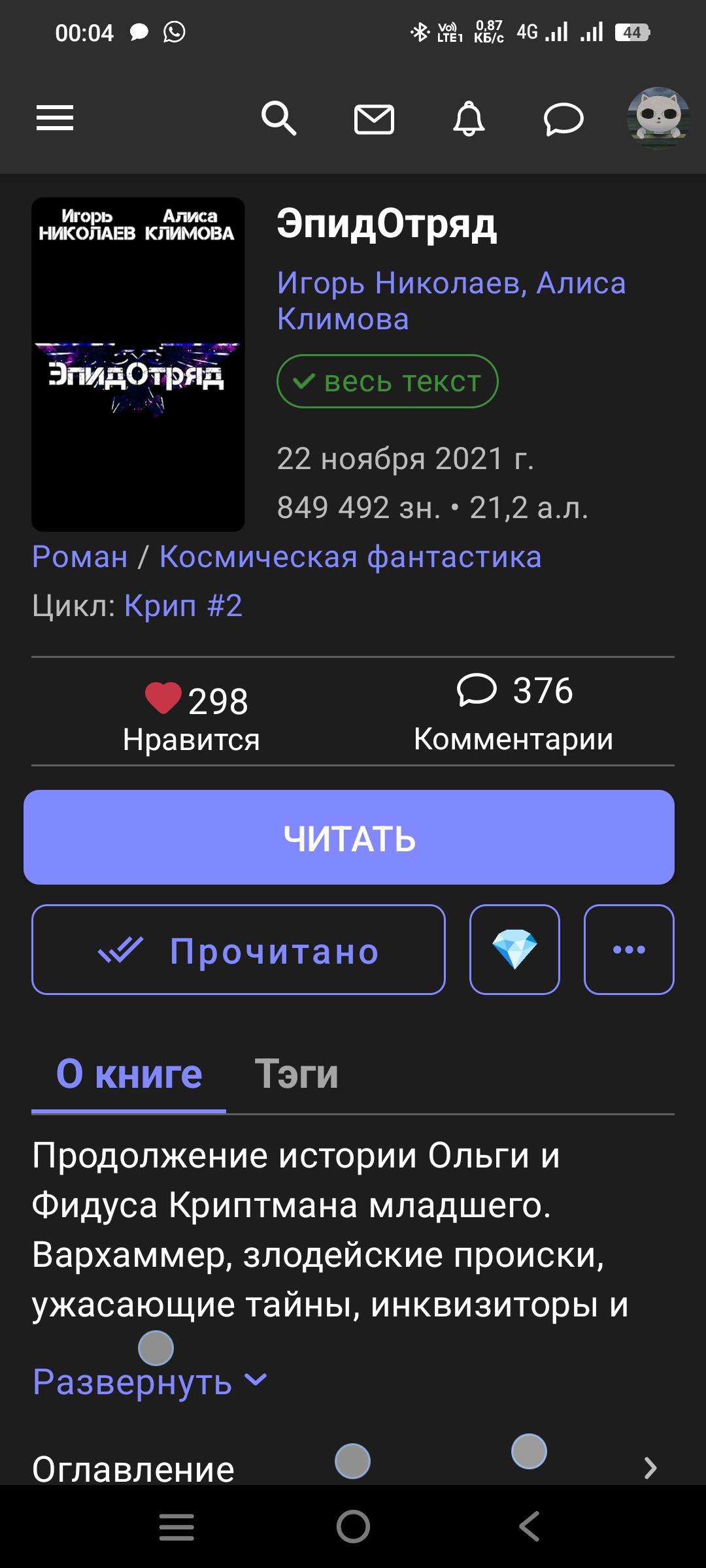Open the Космическая фантастика genre link

point(350,557)
